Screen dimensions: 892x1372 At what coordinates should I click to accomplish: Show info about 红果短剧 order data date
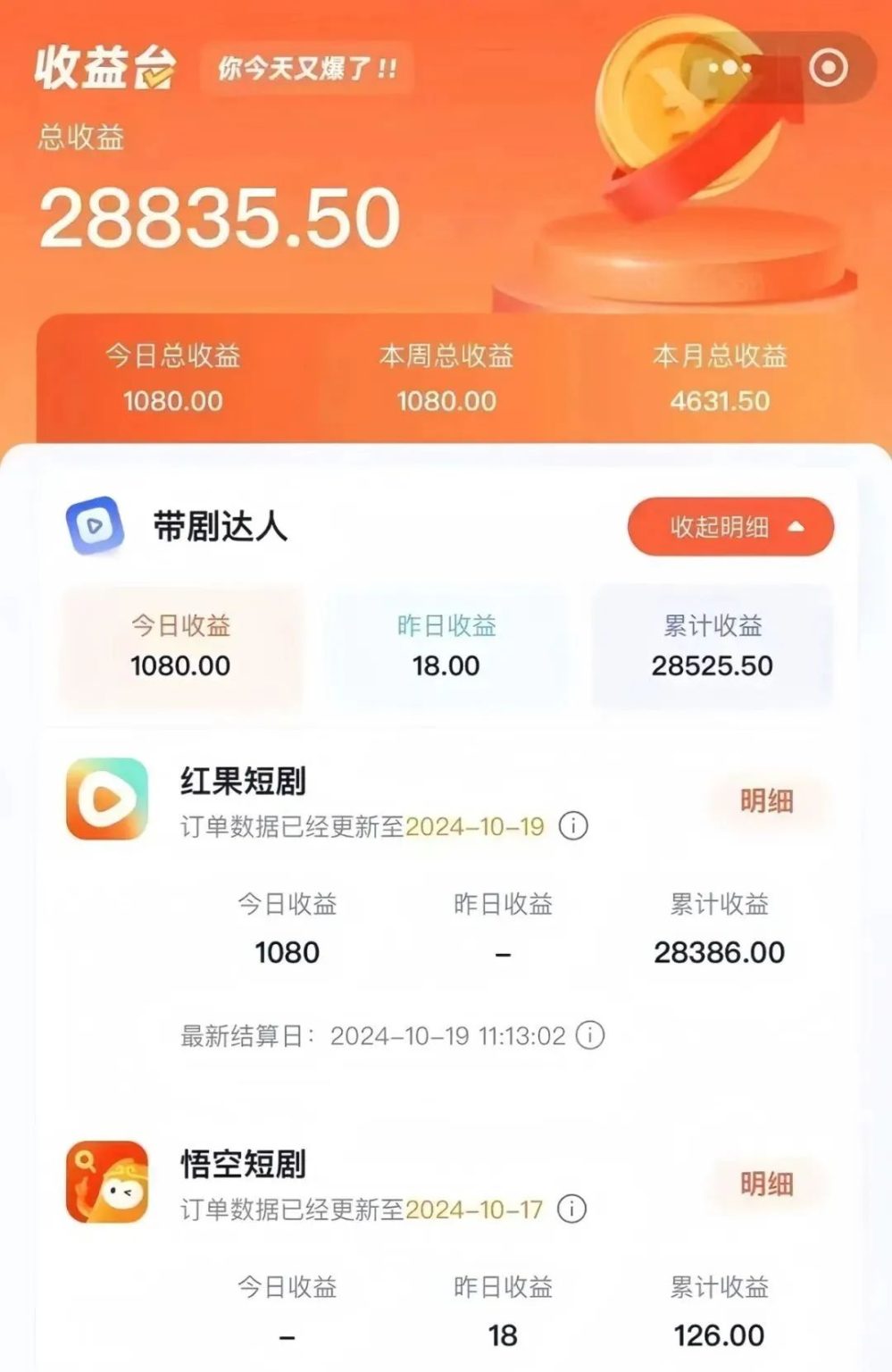pyautogui.click(x=573, y=826)
